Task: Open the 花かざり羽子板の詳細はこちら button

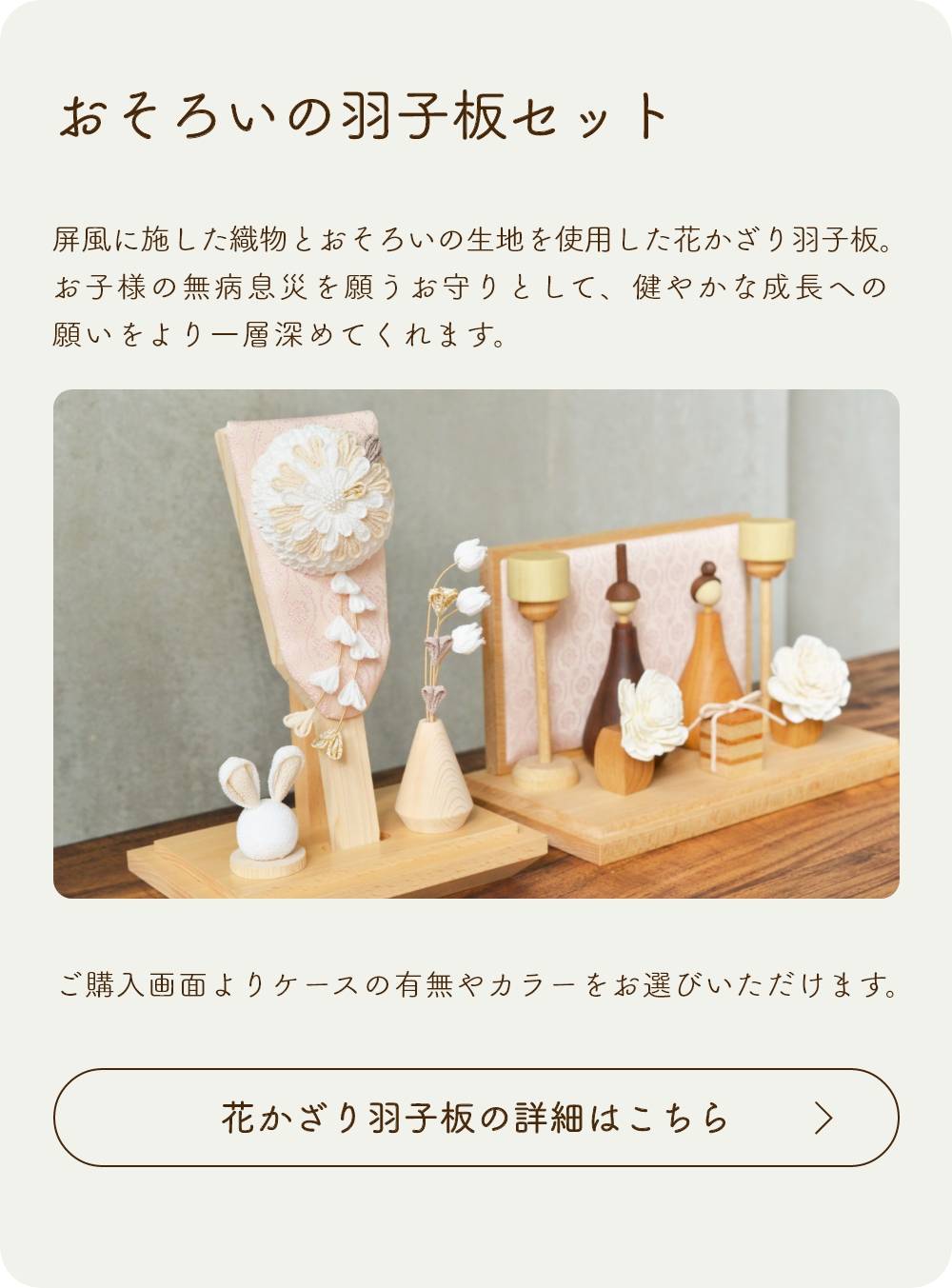Action: click(x=476, y=1118)
